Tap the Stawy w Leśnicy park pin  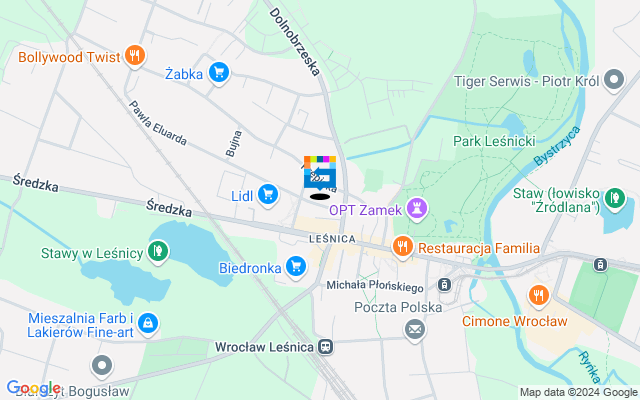point(158,251)
